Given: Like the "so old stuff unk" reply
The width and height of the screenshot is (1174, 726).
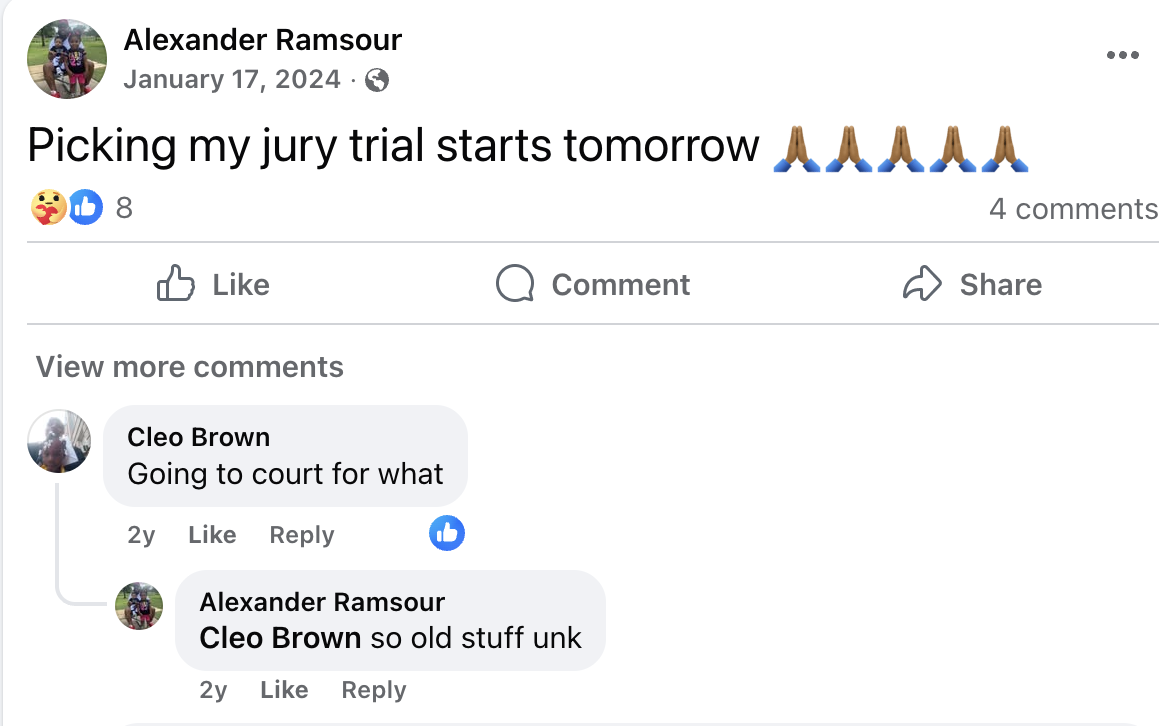Looking at the screenshot, I should pyautogui.click(x=284, y=690).
